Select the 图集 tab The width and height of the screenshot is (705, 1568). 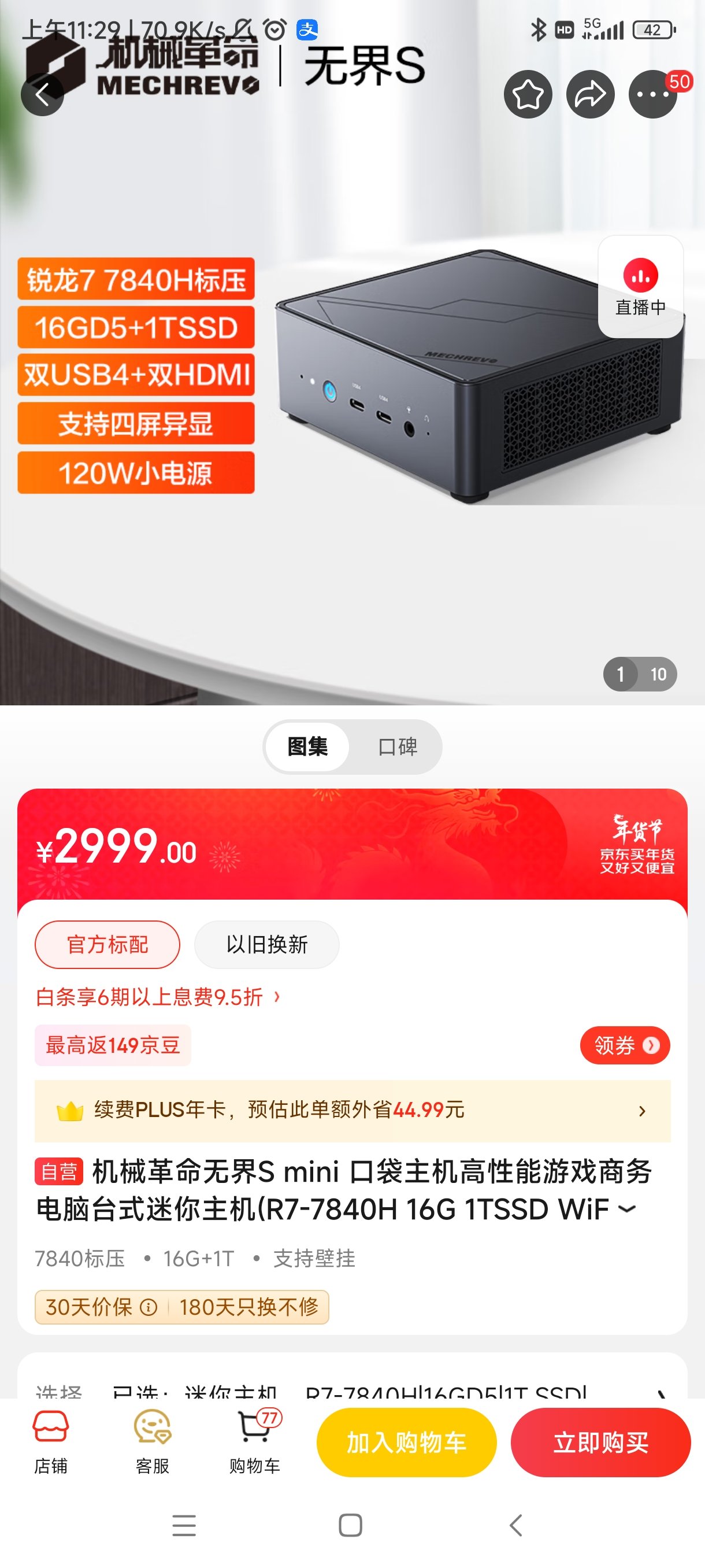pos(308,747)
